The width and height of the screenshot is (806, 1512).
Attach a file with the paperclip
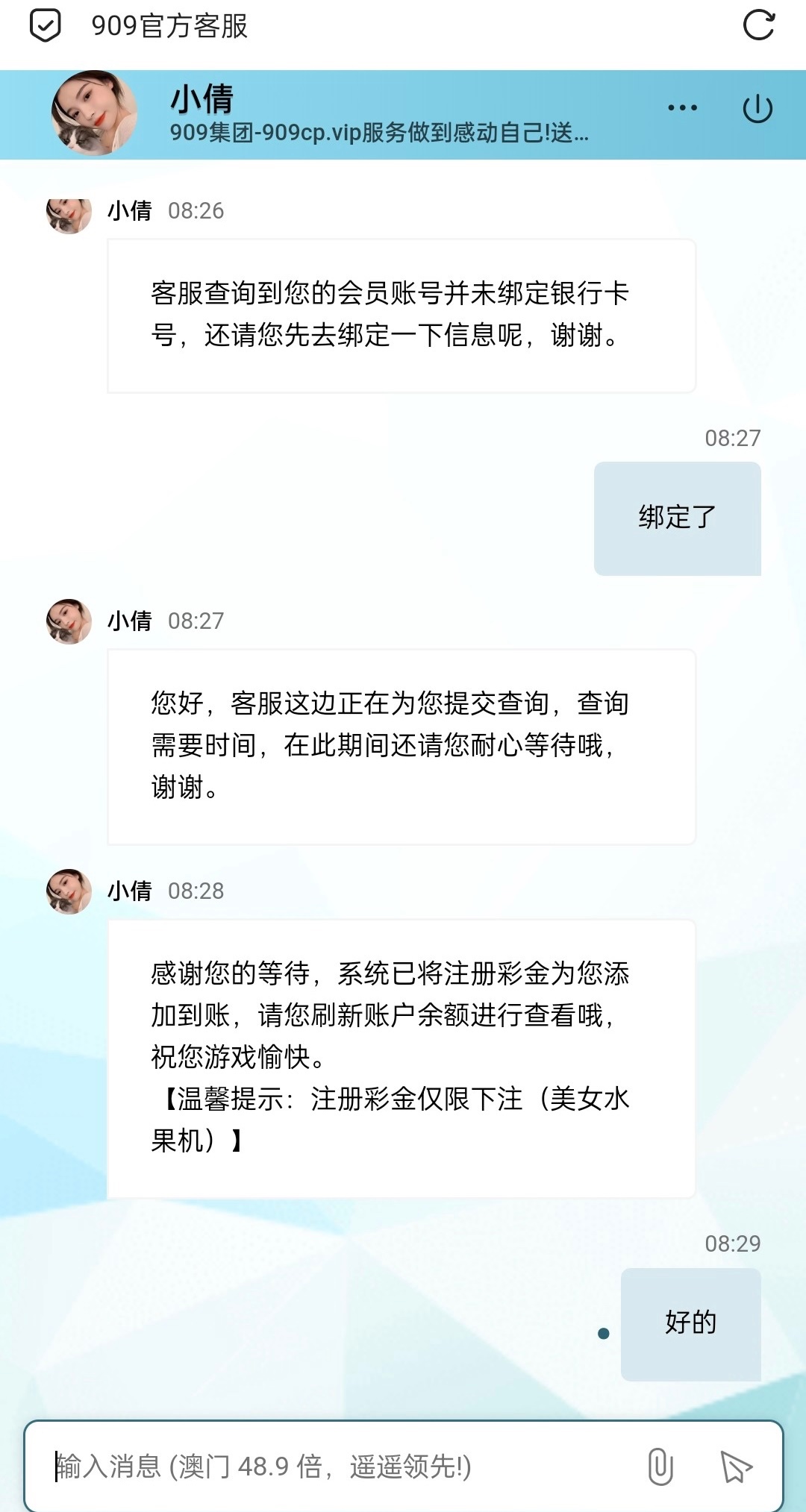(x=660, y=1466)
